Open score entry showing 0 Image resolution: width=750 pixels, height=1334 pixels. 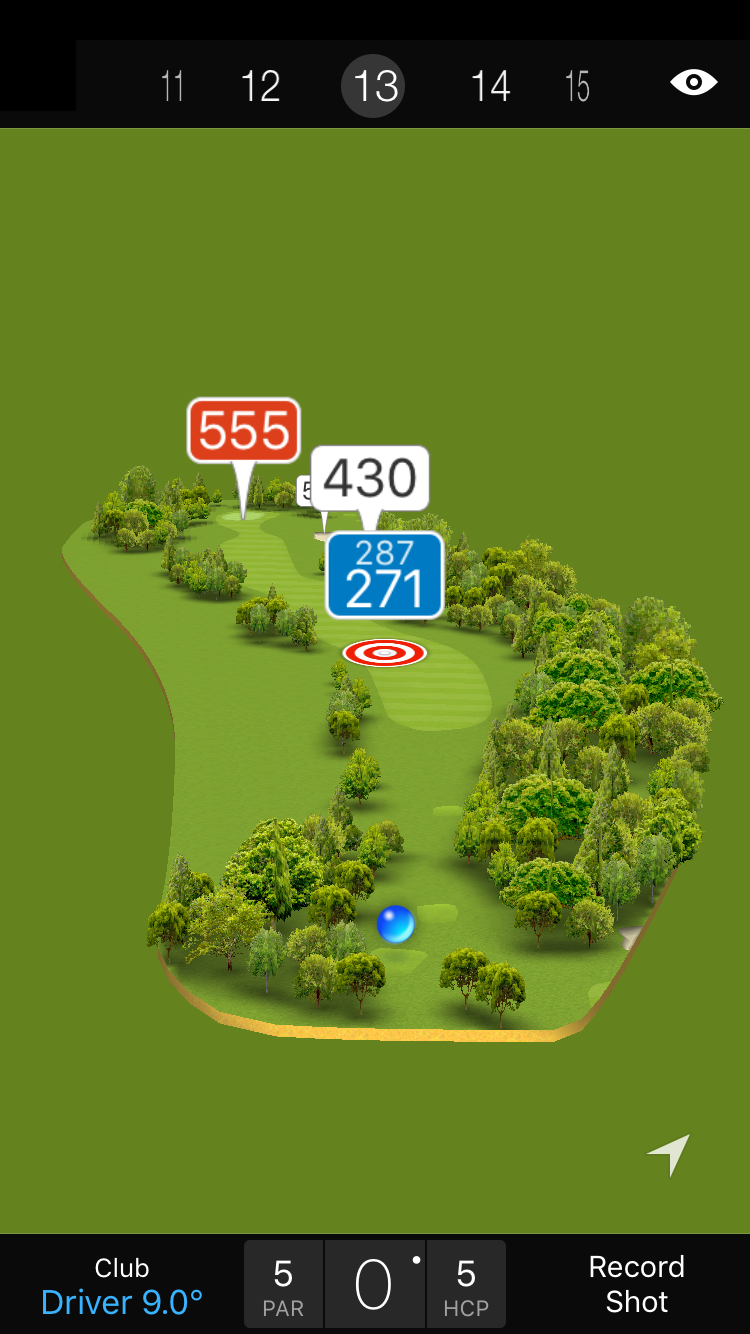tap(374, 1285)
